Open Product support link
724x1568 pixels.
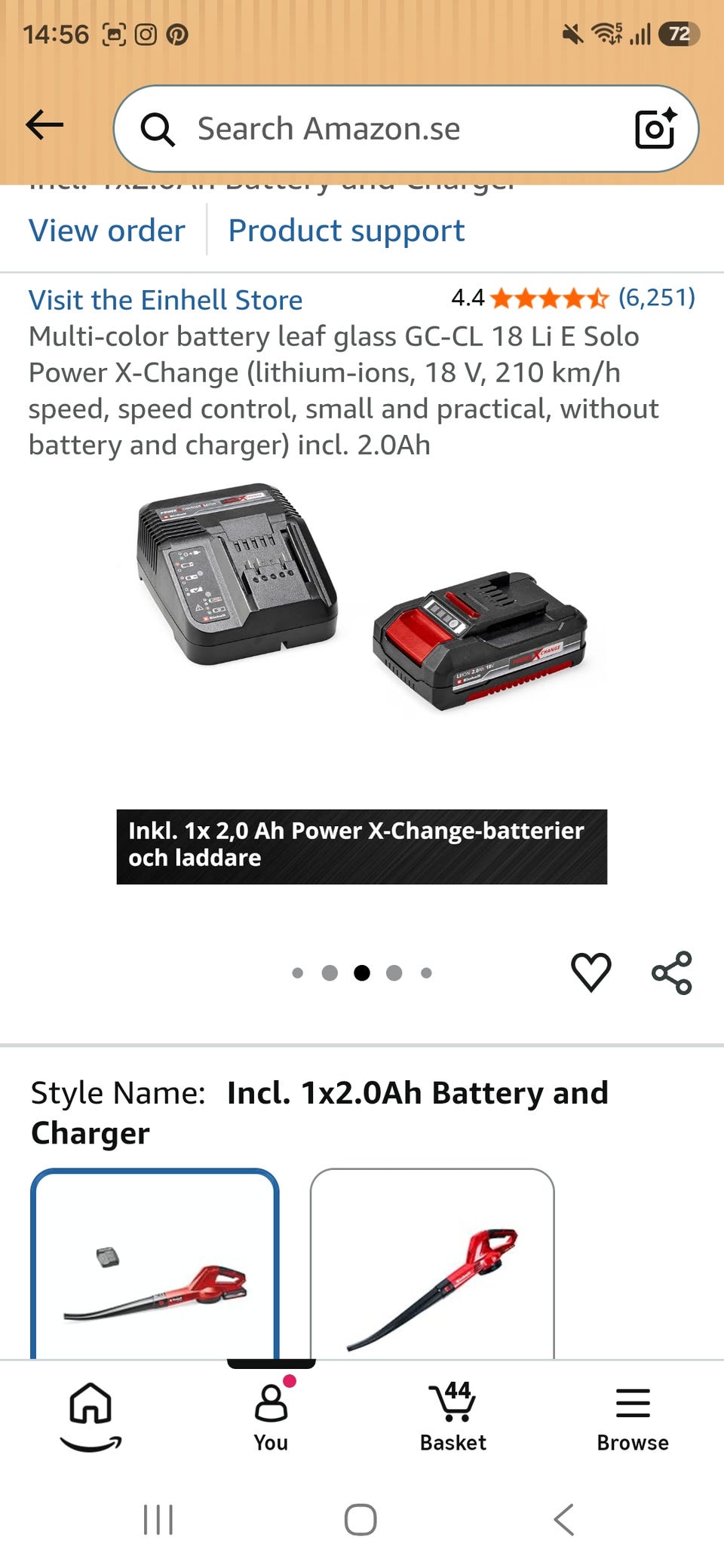pyautogui.click(x=346, y=231)
